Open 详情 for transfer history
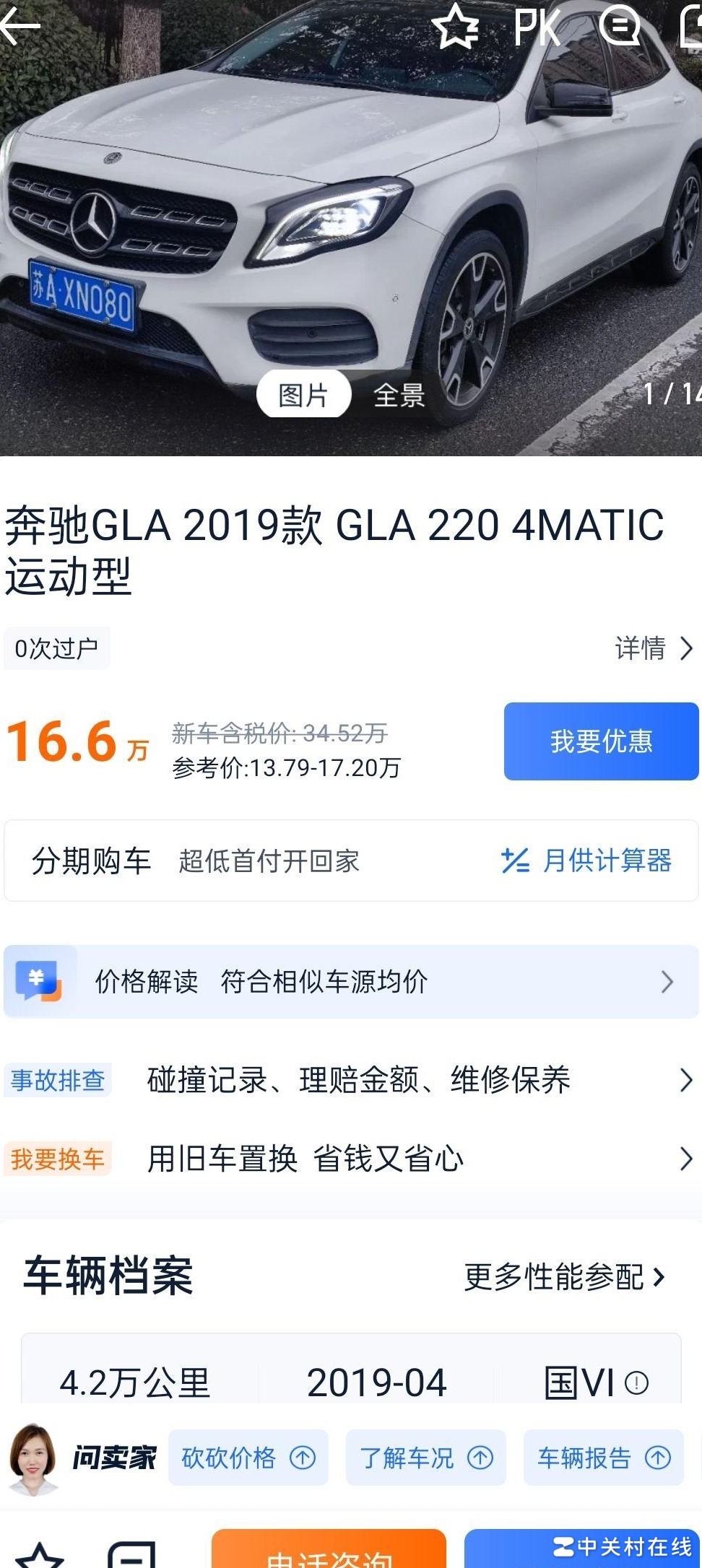The width and height of the screenshot is (702, 1568). coord(653,648)
